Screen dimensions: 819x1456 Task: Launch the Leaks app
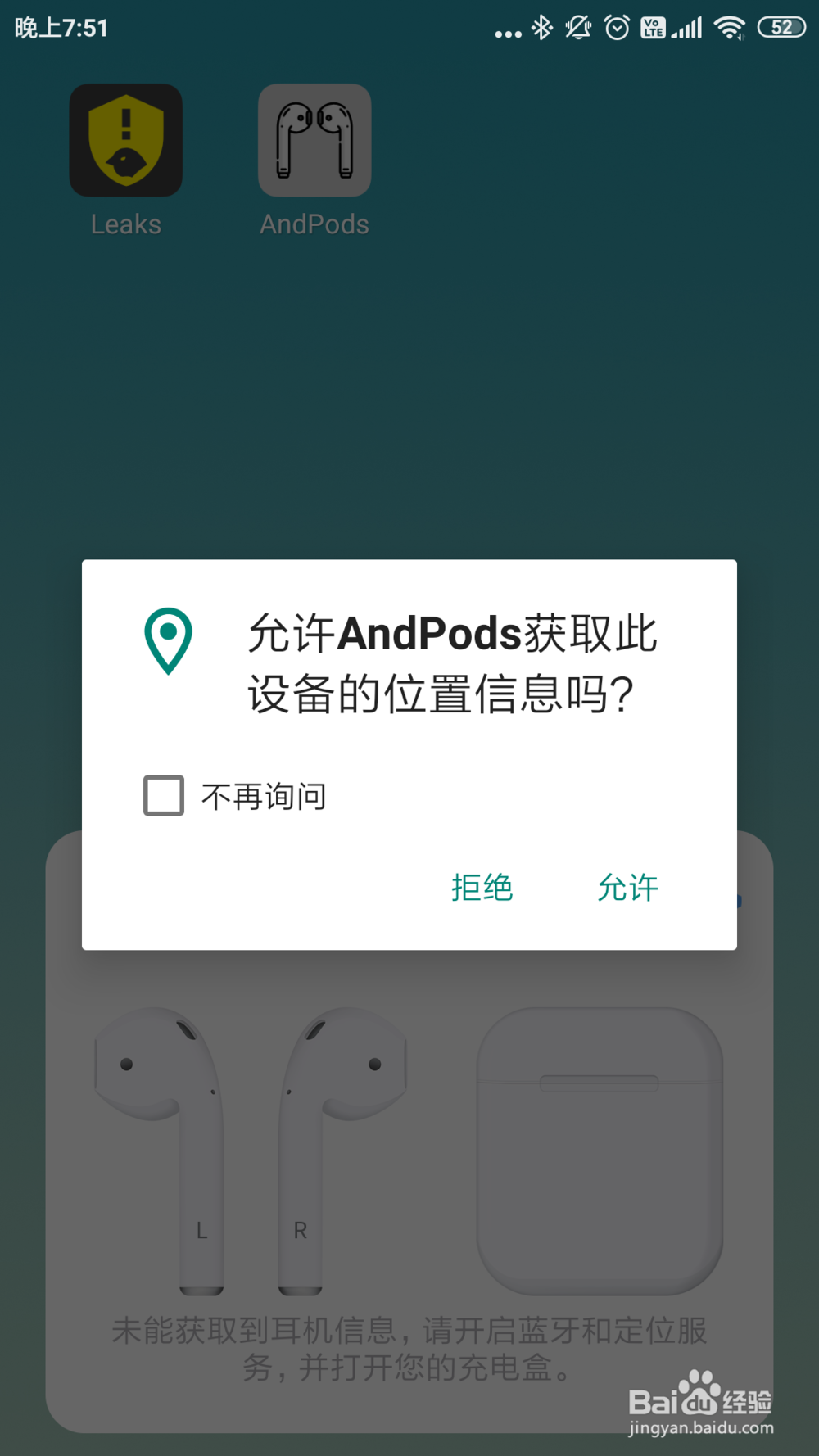coord(125,139)
